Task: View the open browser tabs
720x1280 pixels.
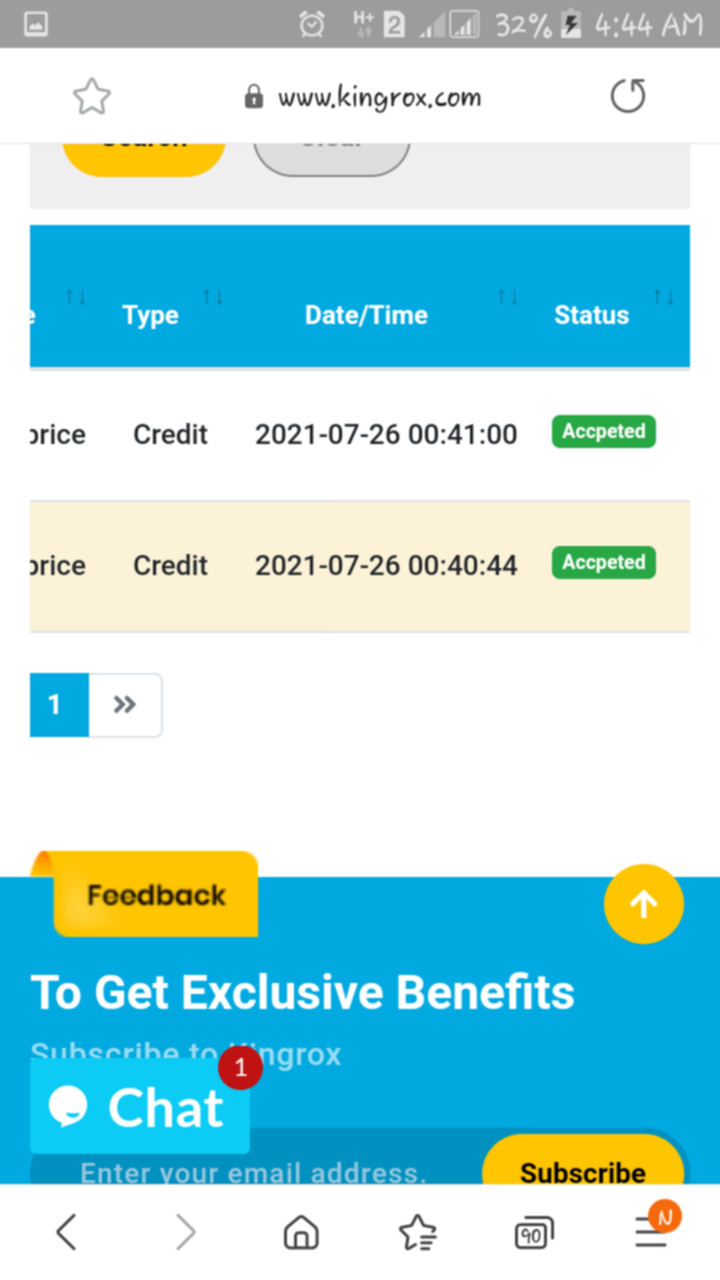Action: coord(534,1233)
